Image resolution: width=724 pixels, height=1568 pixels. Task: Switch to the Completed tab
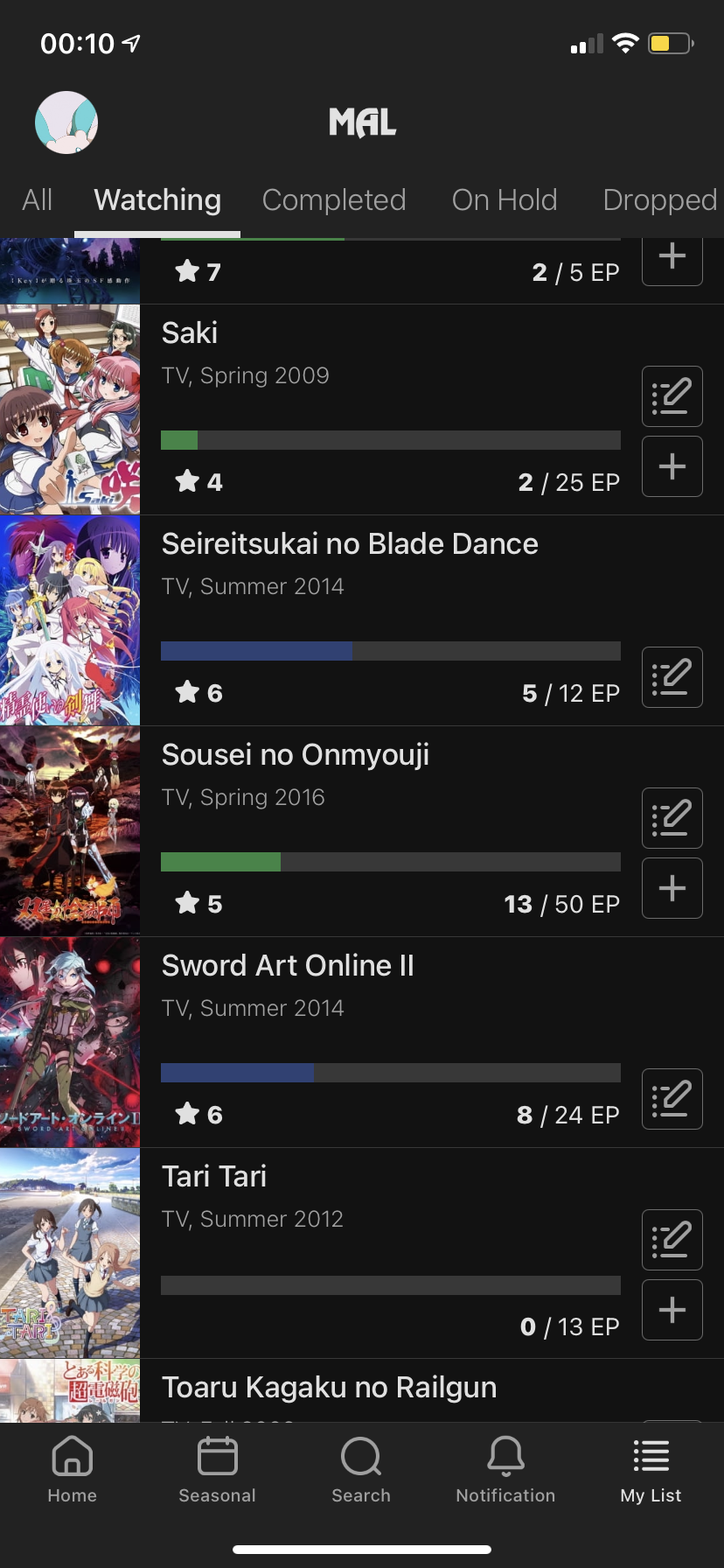click(334, 199)
